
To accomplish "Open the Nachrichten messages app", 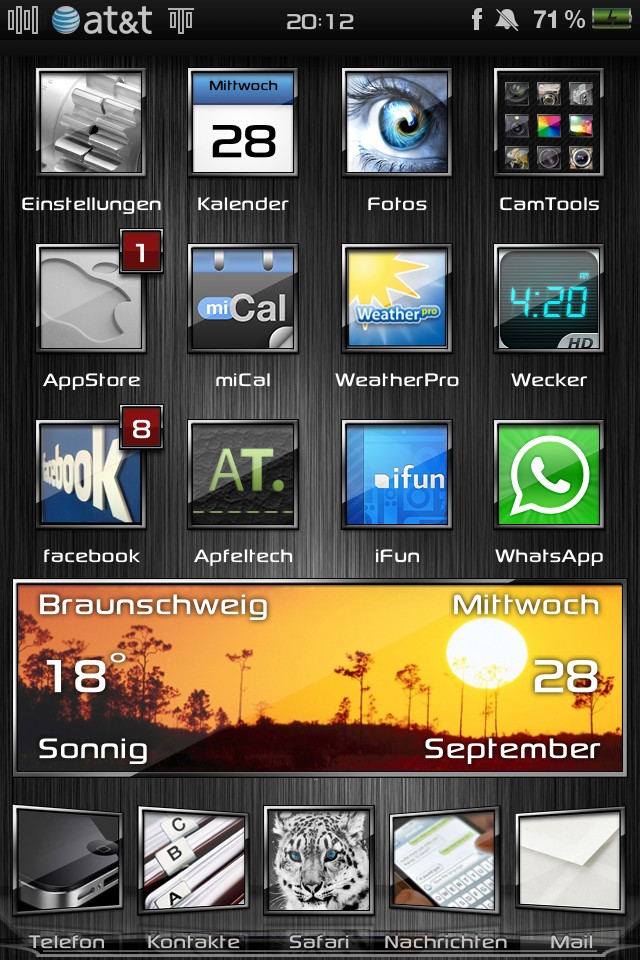I will (x=444, y=859).
